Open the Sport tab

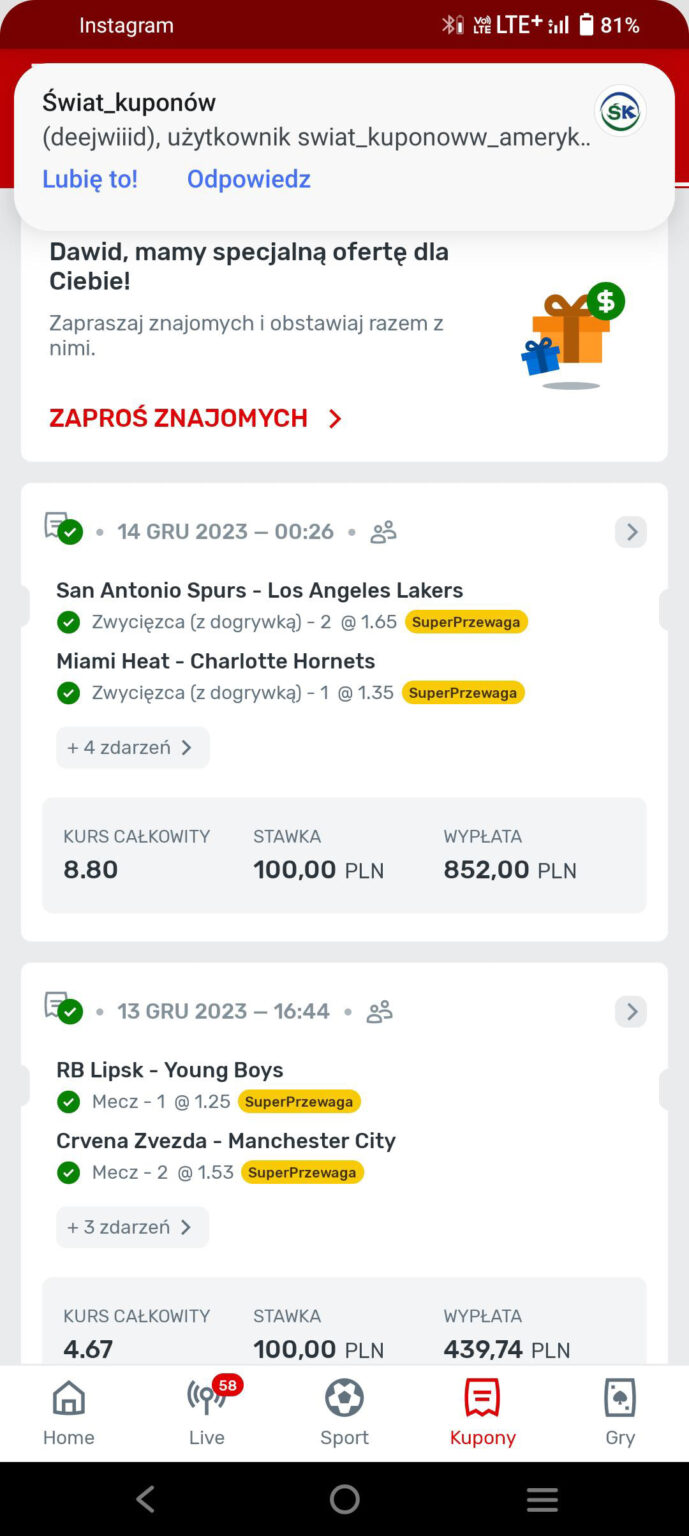(344, 1412)
